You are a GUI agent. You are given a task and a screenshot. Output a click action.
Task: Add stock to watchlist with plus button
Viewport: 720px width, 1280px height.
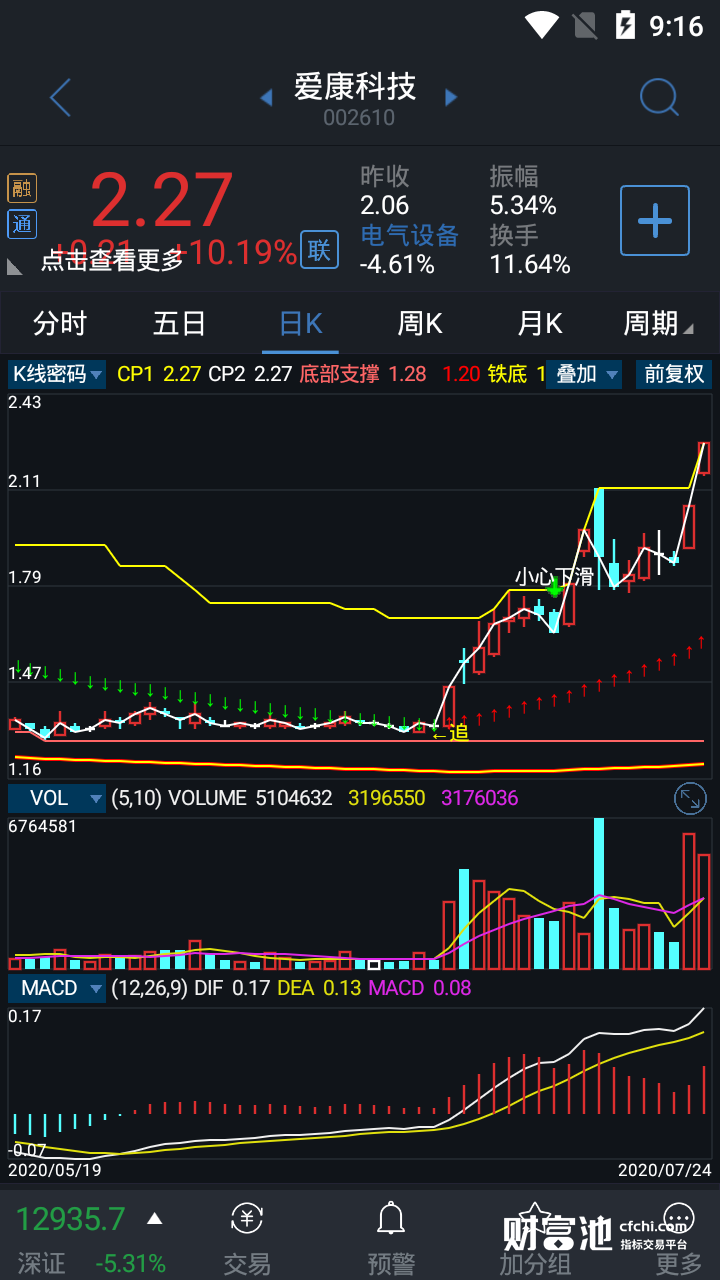coord(655,220)
